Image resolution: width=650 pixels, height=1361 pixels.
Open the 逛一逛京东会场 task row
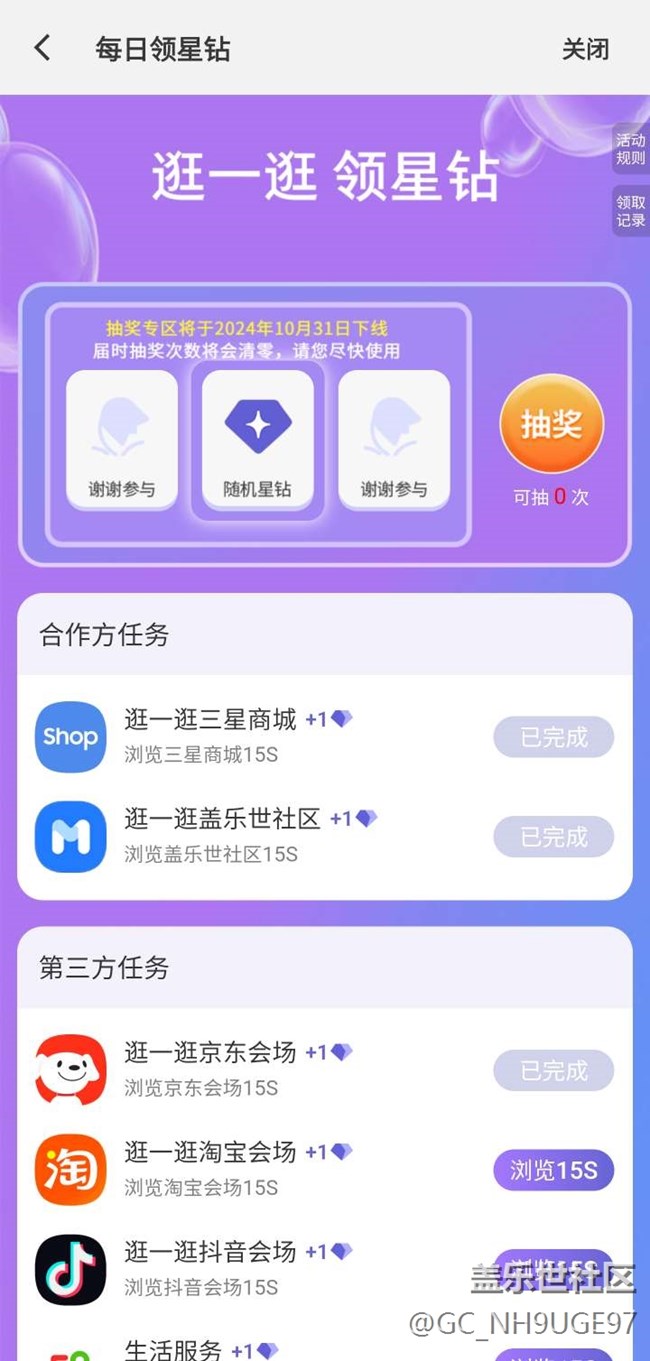pyautogui.click(x=325, y=1070)
